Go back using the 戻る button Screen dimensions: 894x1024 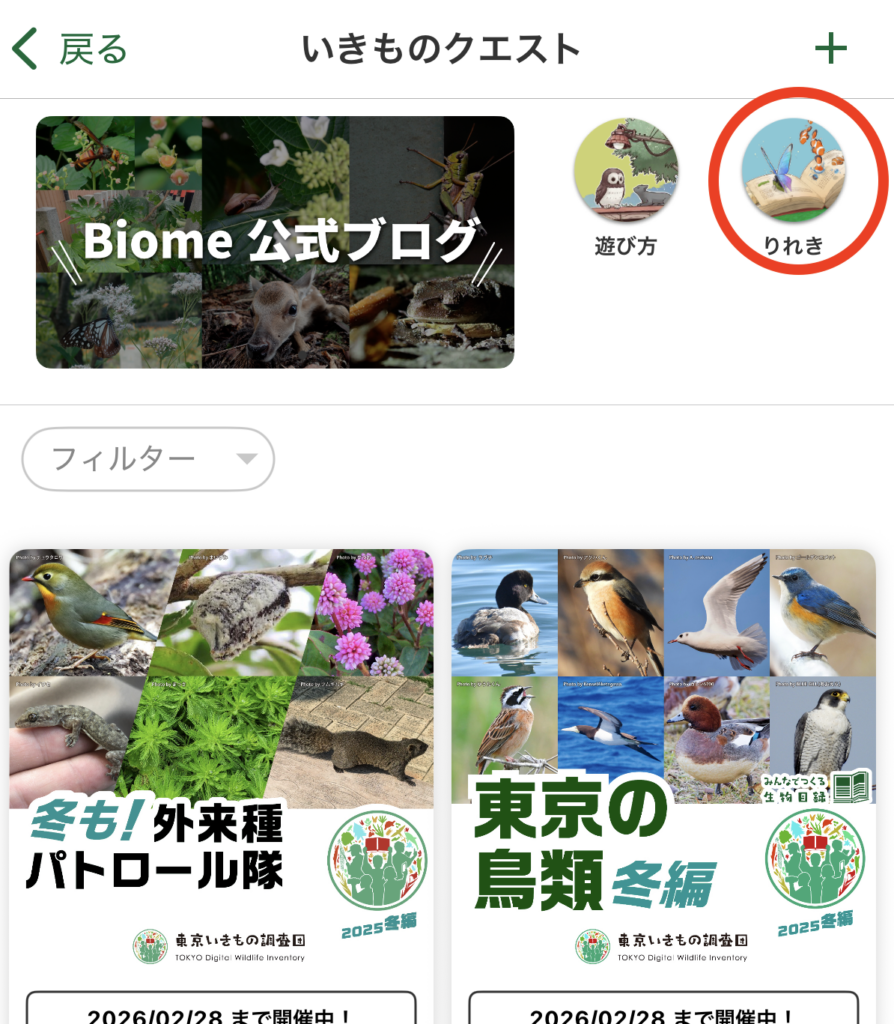70,49
